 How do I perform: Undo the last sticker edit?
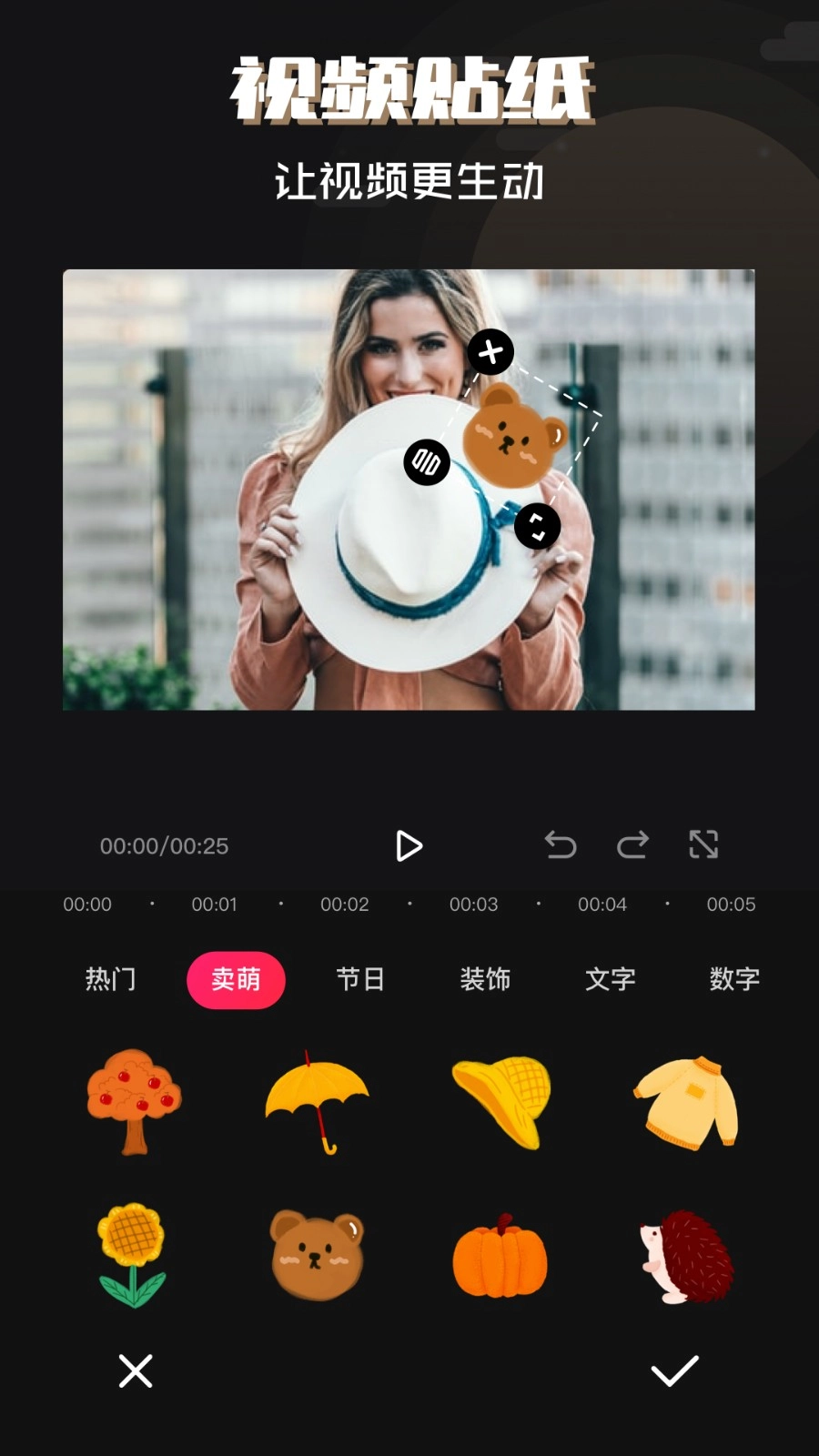click(x=562, y=845)
